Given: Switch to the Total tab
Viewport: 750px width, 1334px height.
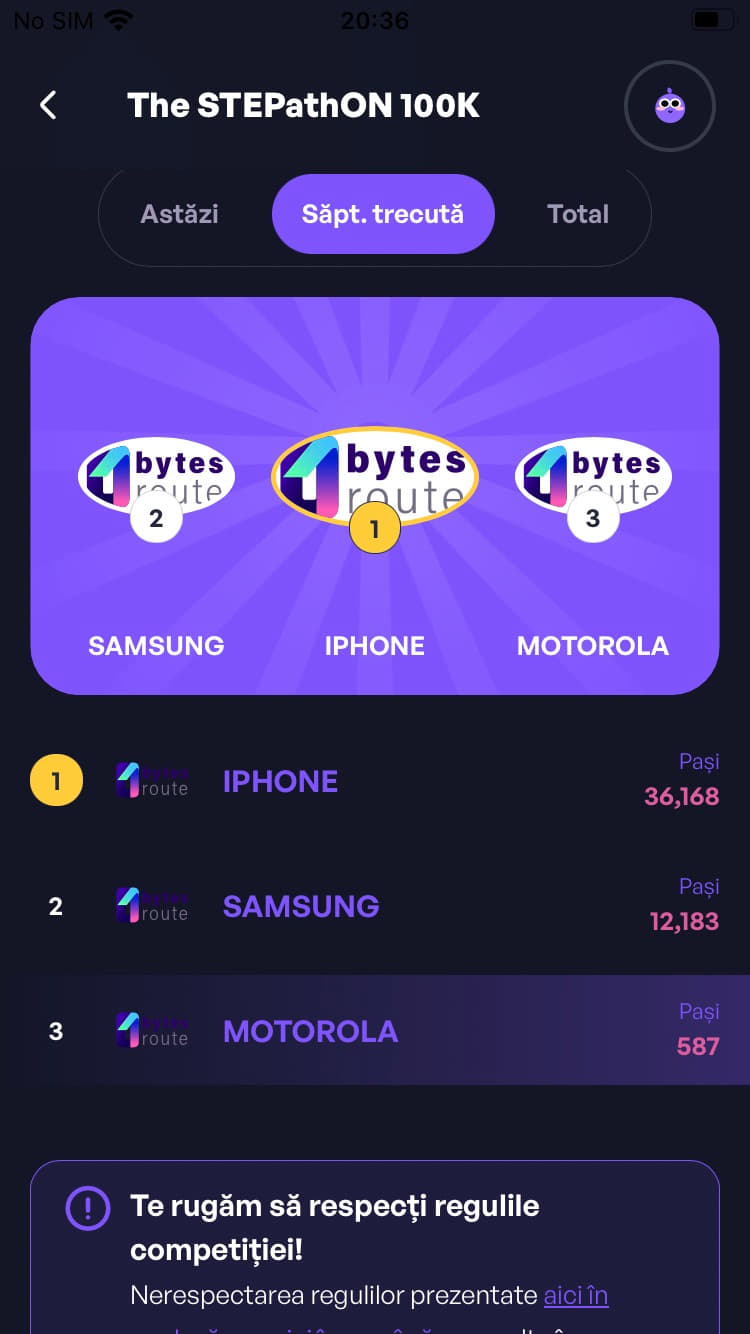Looking at the screenshot, I should (x=578, y=214).
